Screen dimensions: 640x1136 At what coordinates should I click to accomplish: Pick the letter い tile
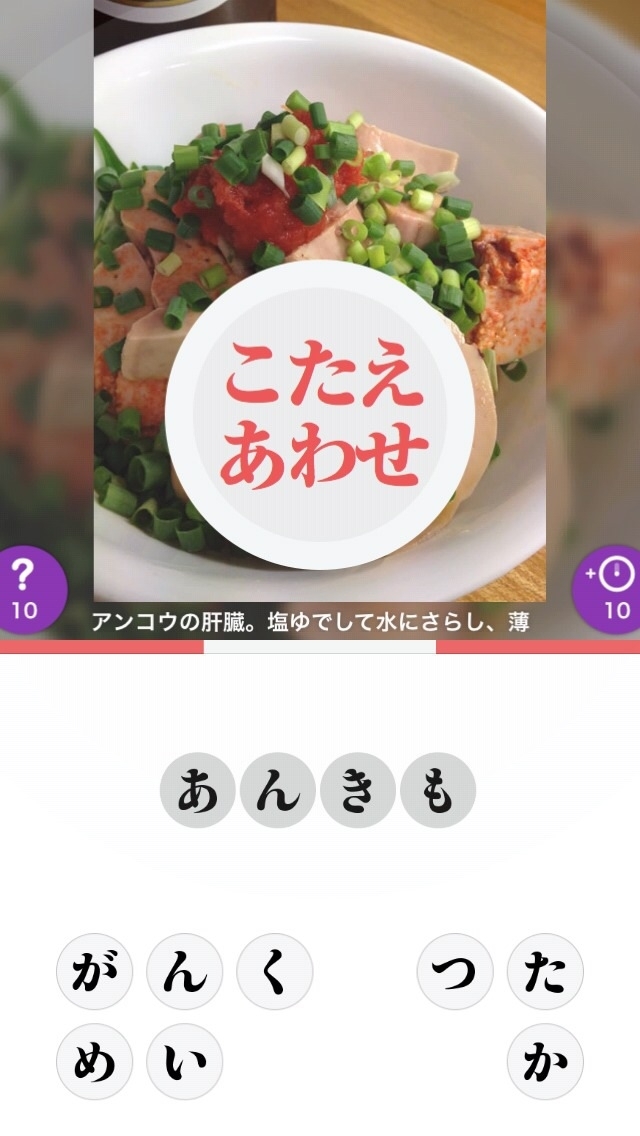pyautogui.click(x=184, y=1061)
